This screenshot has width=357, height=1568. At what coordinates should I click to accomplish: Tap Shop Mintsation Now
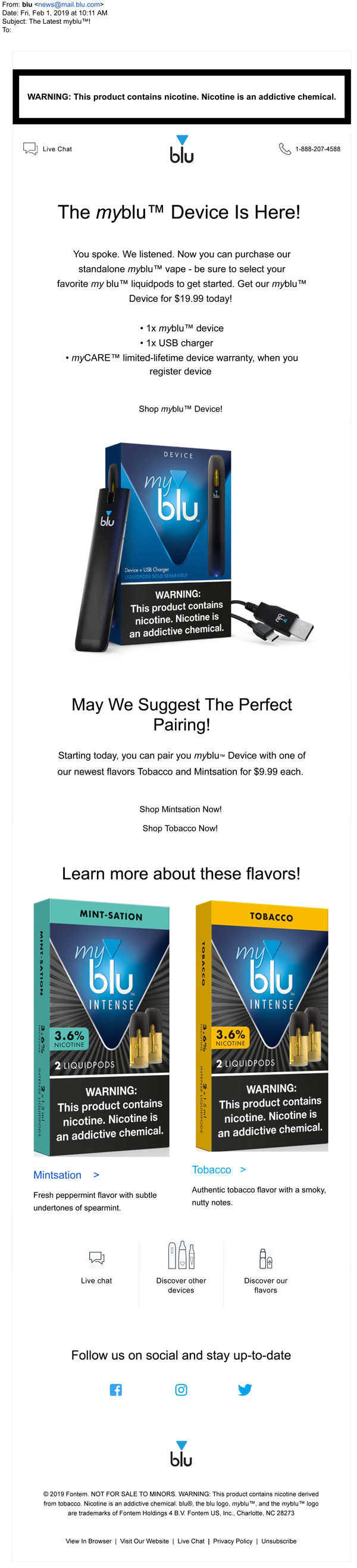pyautogui.click(x=181, y=810)
